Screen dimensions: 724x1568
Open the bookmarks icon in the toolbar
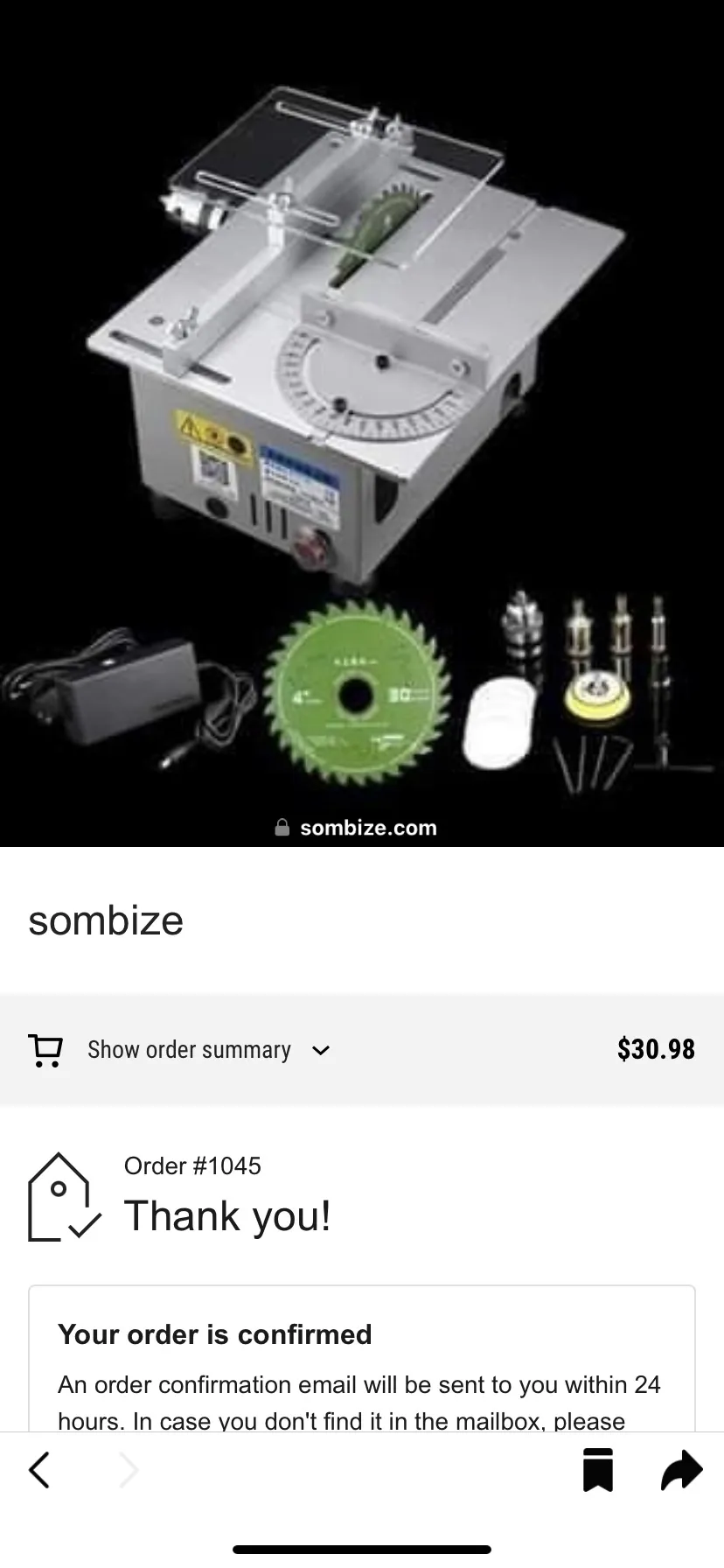pyautogui.click(x=598, y=1470)
